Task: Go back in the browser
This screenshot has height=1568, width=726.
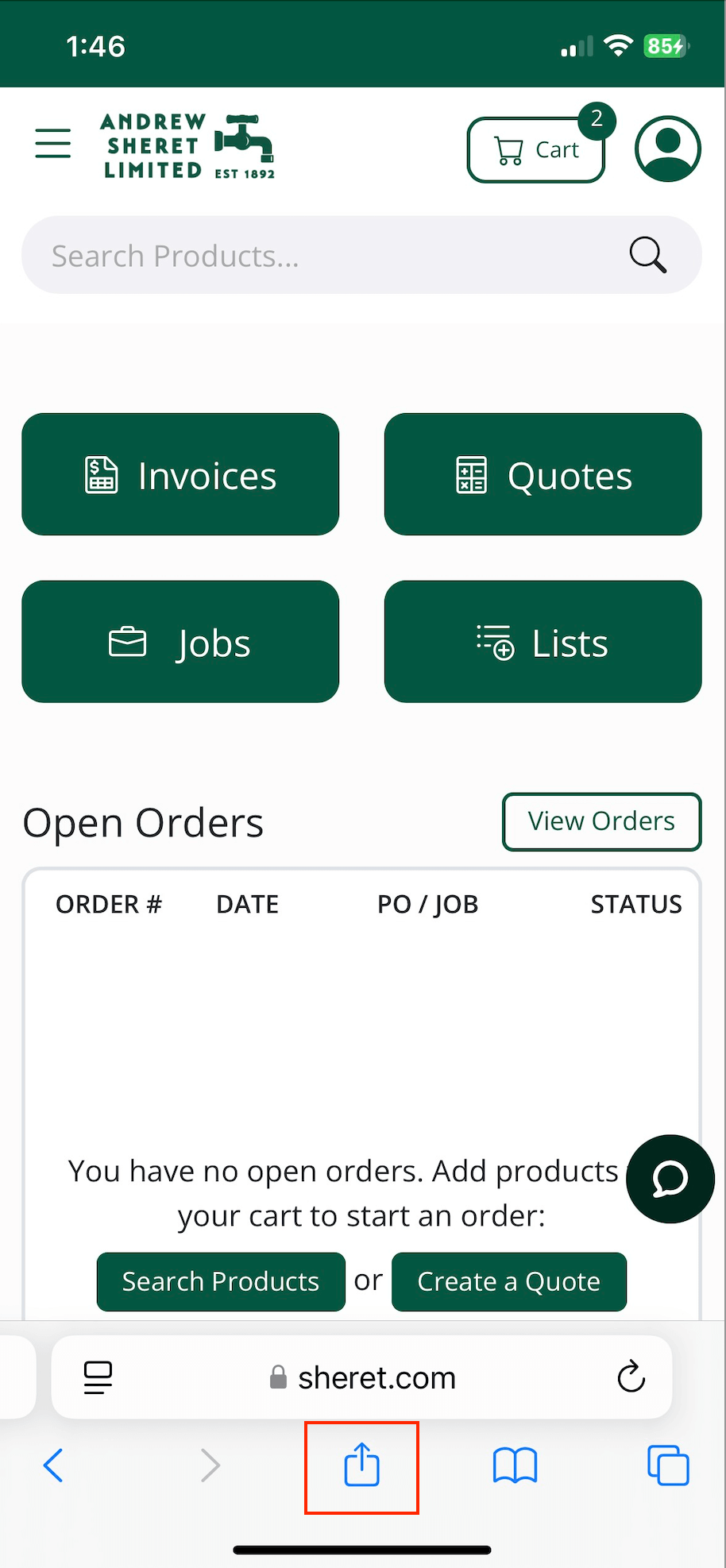Action: (53, 1466)
